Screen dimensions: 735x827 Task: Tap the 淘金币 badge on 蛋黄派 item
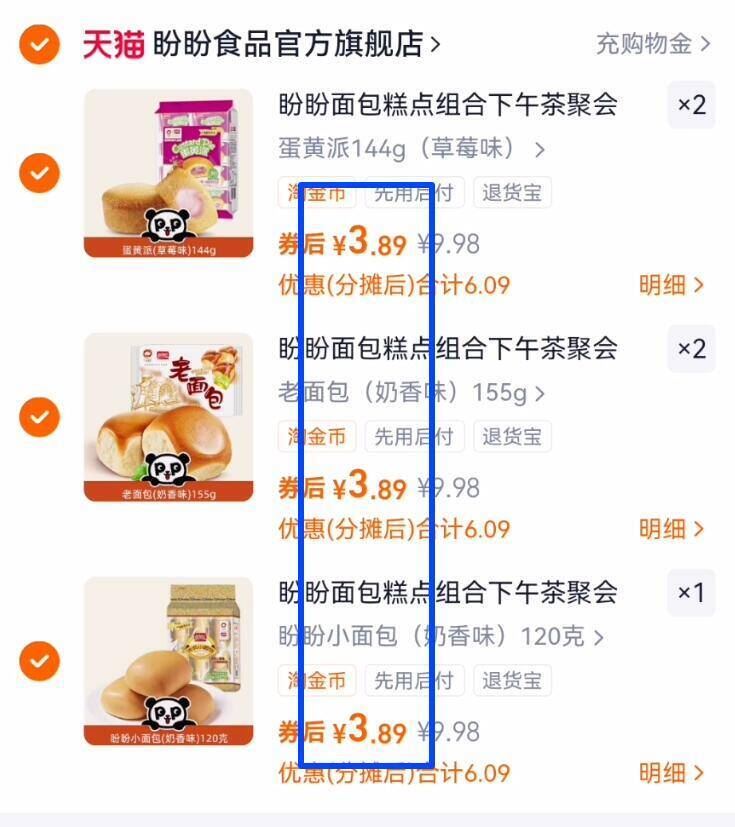coord(316,194)
